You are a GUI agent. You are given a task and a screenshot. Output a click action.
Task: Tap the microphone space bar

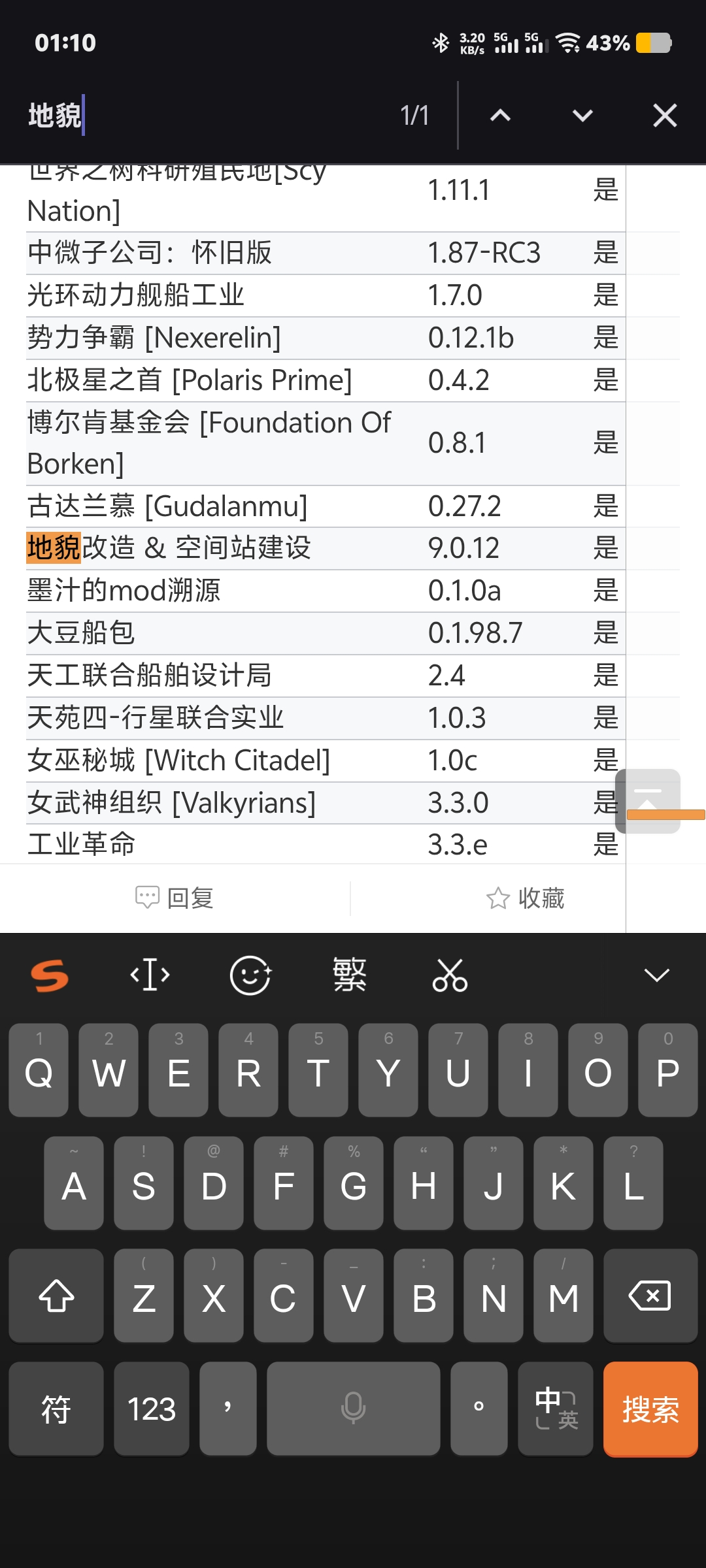click(353, 1409)
